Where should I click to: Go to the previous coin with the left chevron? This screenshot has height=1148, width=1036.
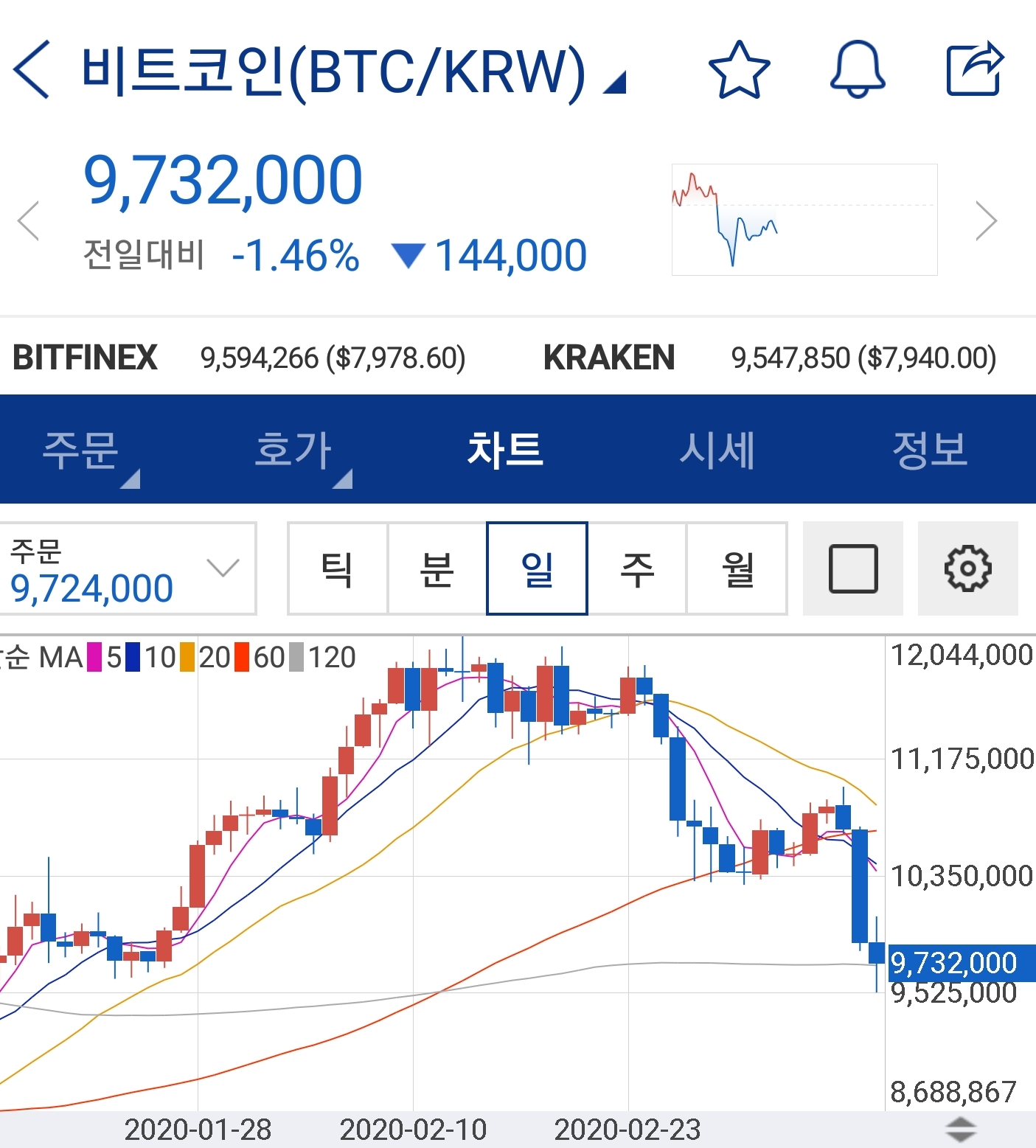28,220
